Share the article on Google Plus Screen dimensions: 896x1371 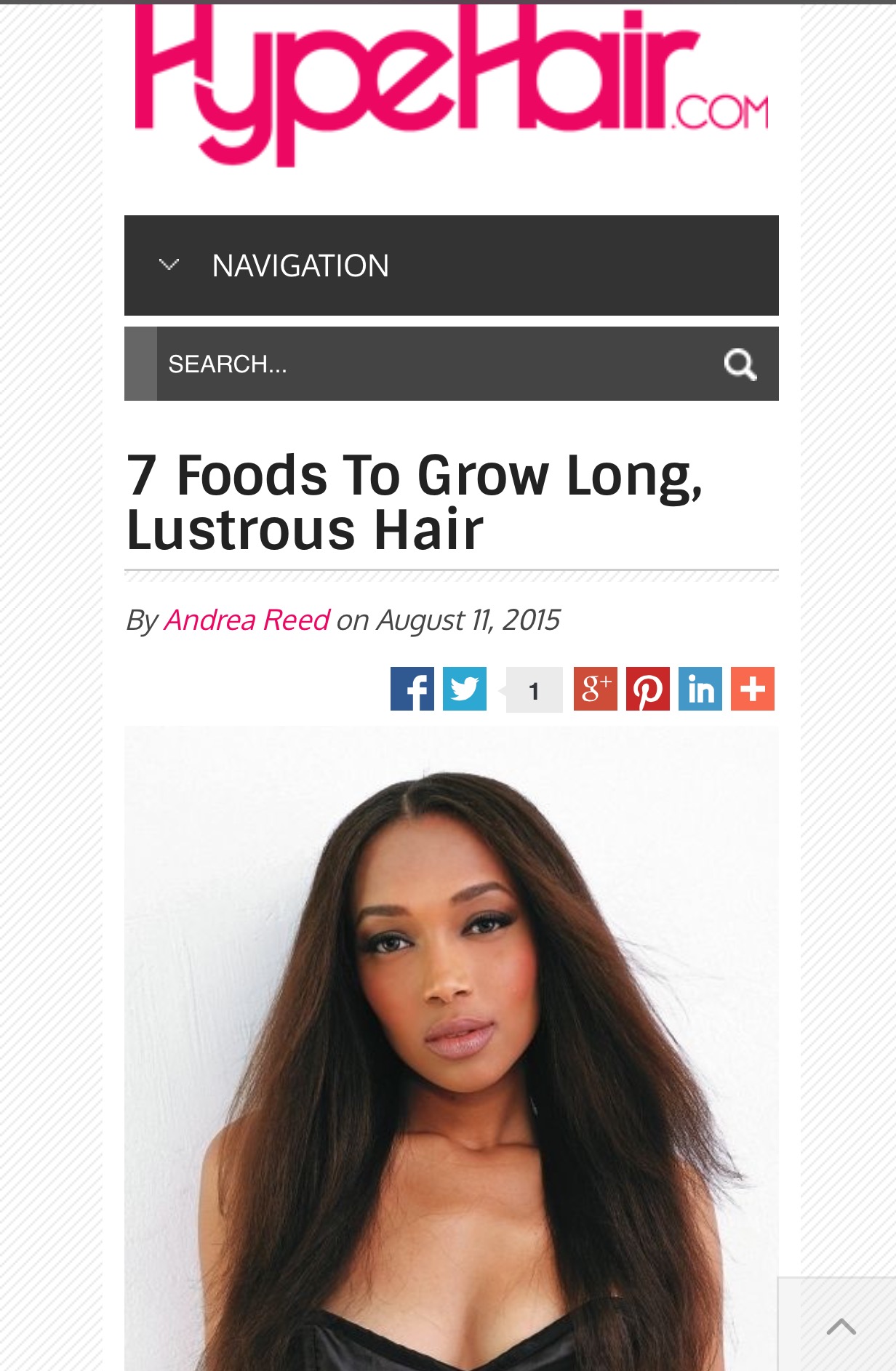(x=595, y=689)
